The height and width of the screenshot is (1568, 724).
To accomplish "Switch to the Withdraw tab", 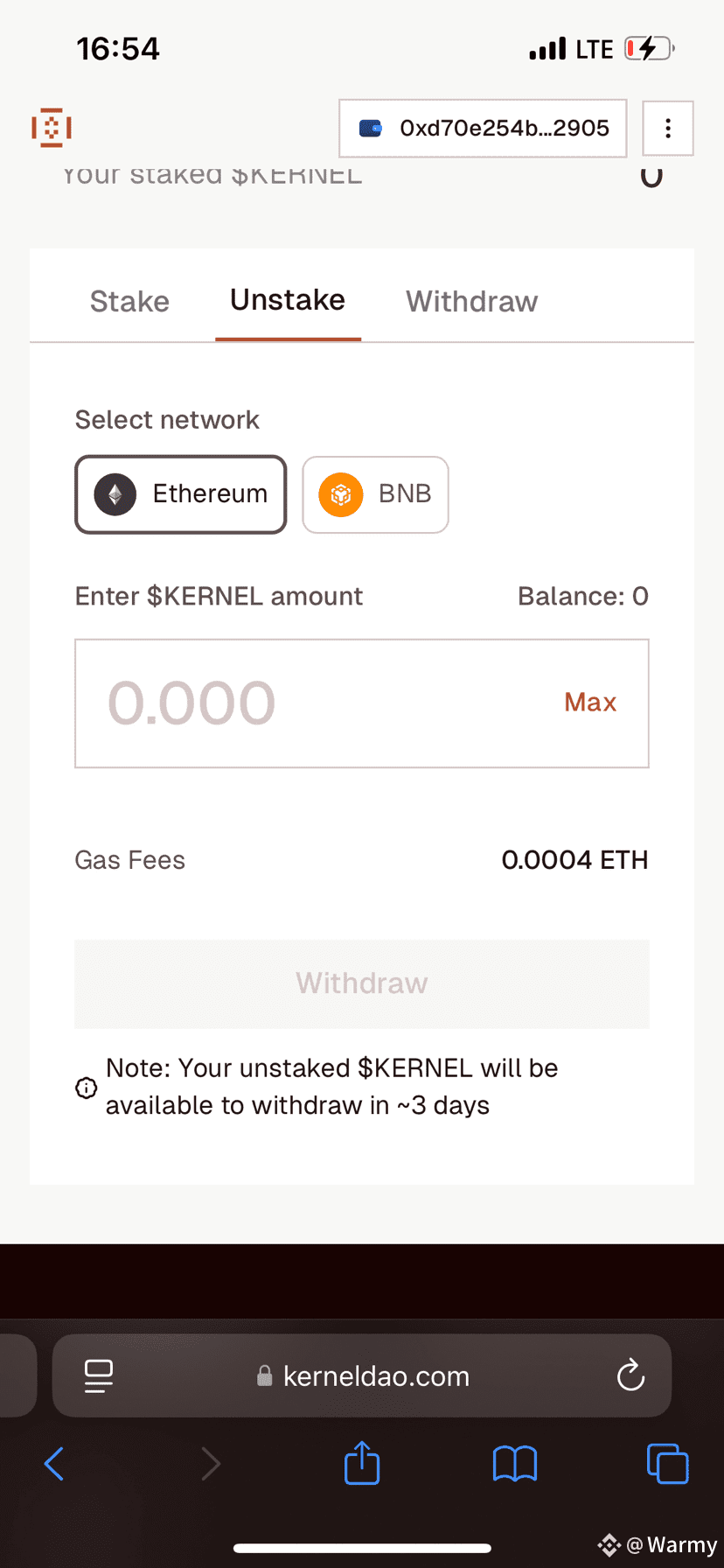I will click(x=472, y=301).
